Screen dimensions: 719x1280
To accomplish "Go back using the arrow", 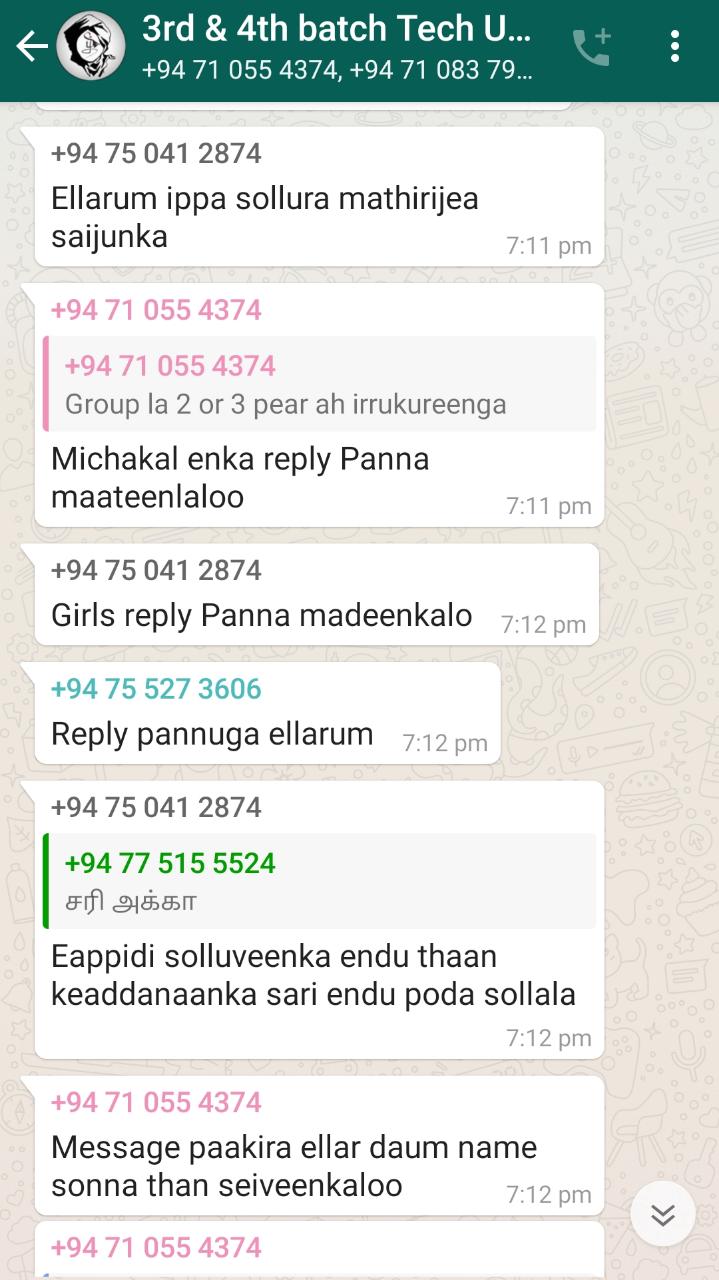I will (32, 47).
